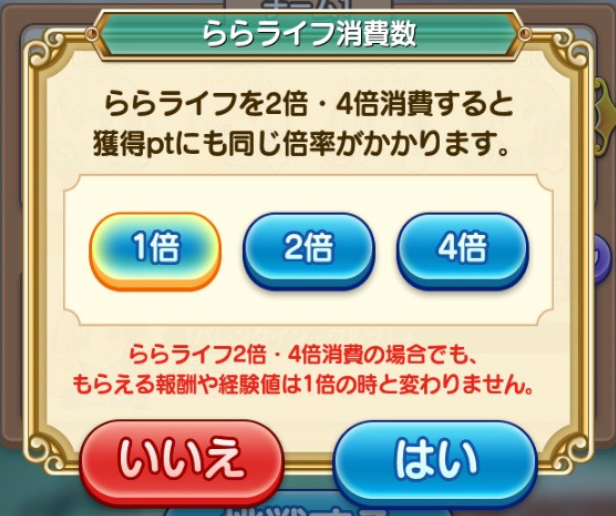Cancel with the いいえ button
This screenshot has width=616, height=516.
tap(181, 460)
